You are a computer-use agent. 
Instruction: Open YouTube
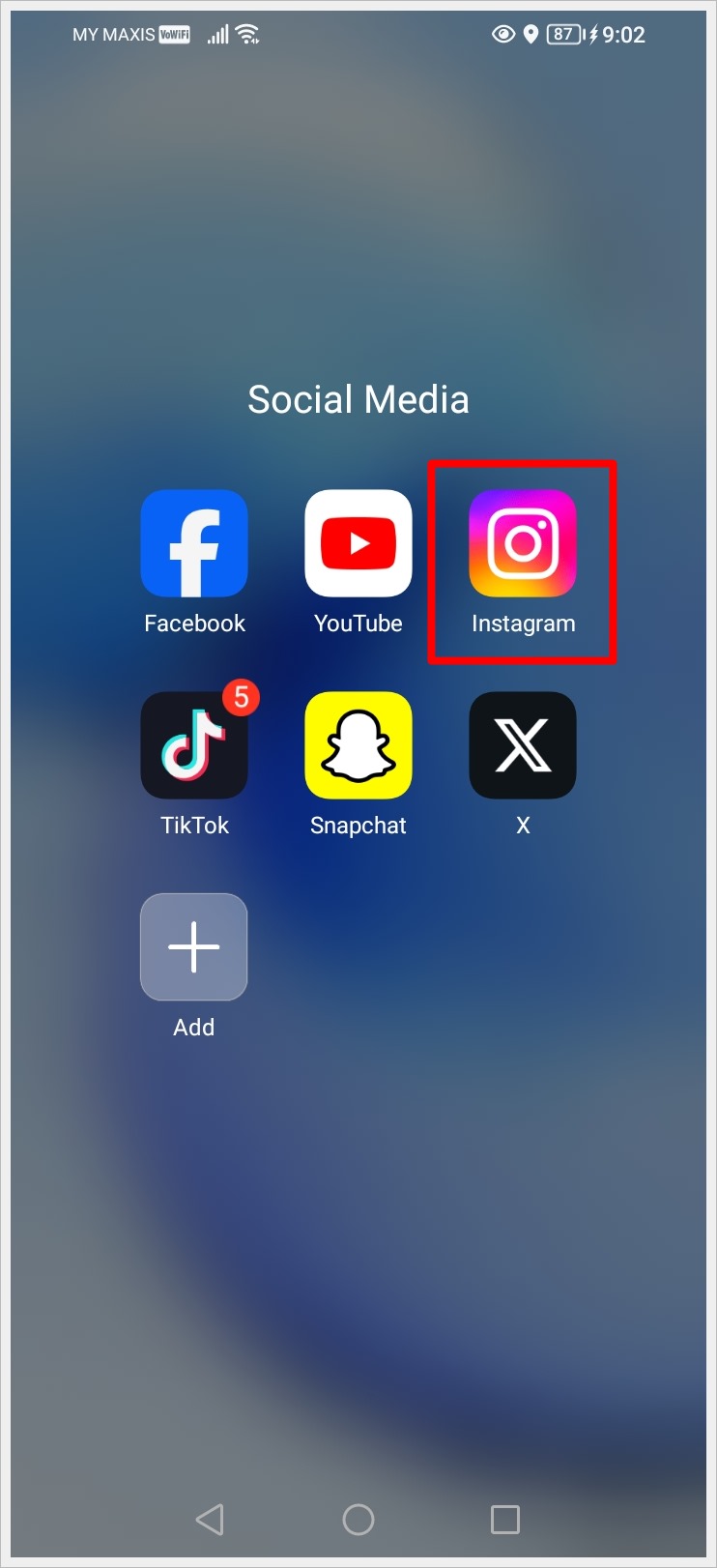(x=358, y=543)
